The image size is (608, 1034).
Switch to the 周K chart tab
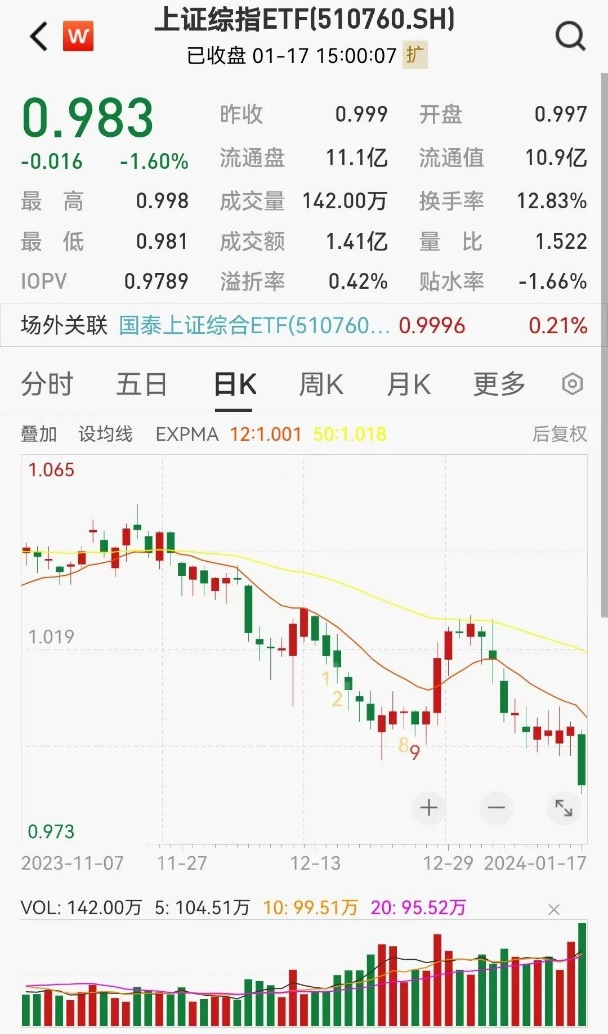321,384
